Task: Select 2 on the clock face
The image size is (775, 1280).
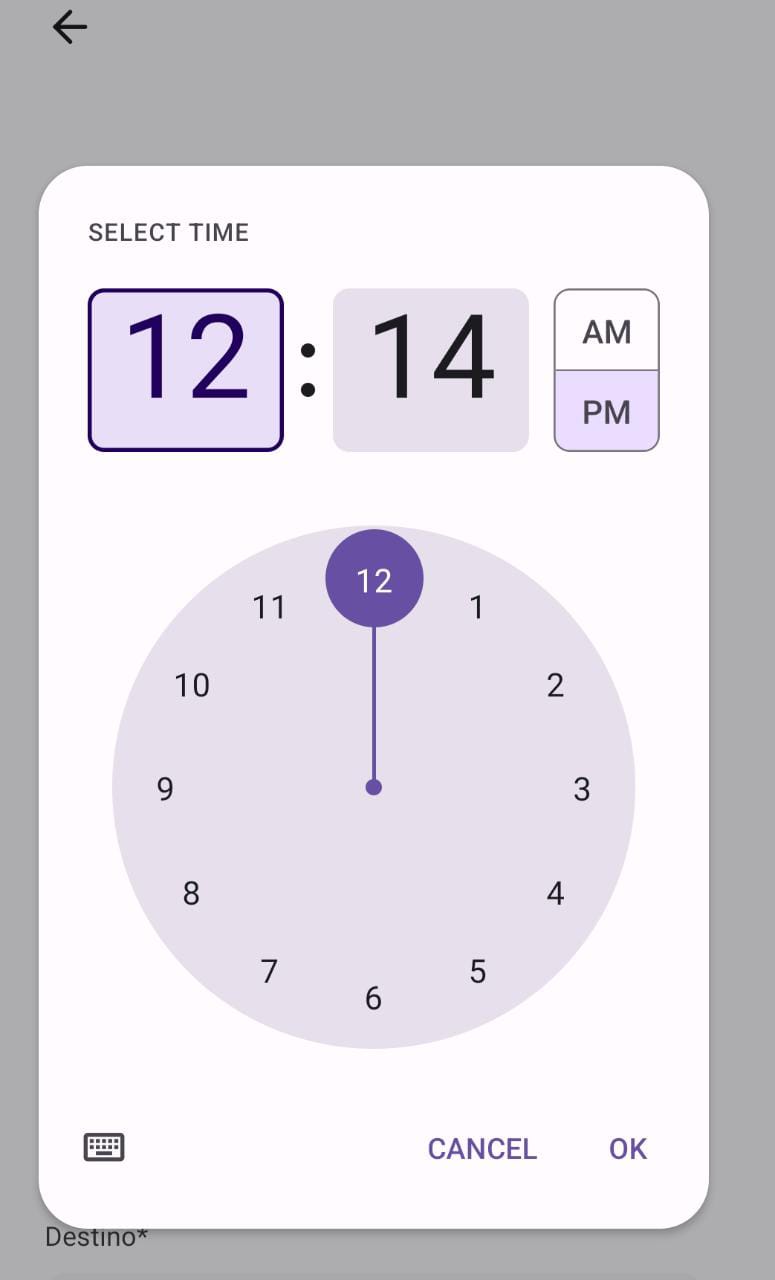Action: (x=555, y=684)
